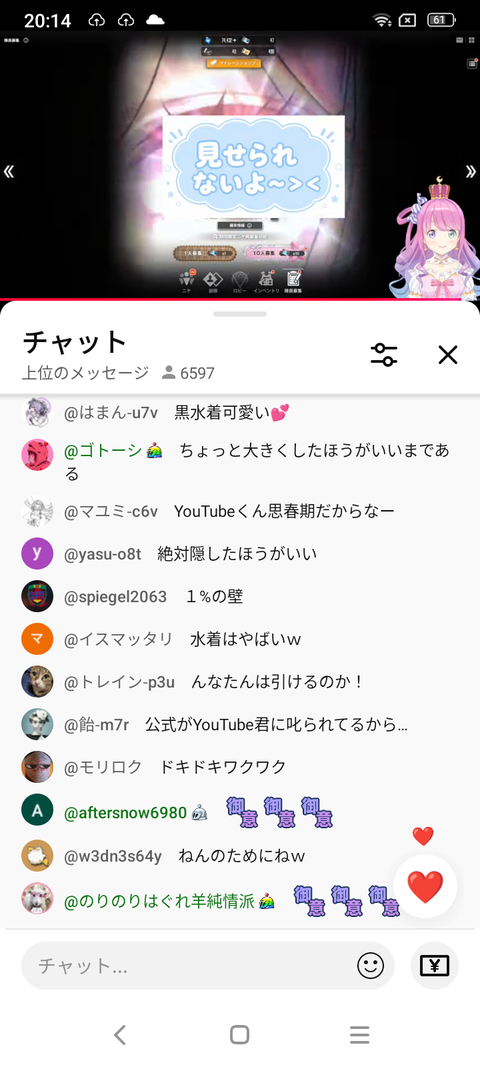Close the チャット panel
Viewport: 480px width, 1067px height.
[447, 355]
